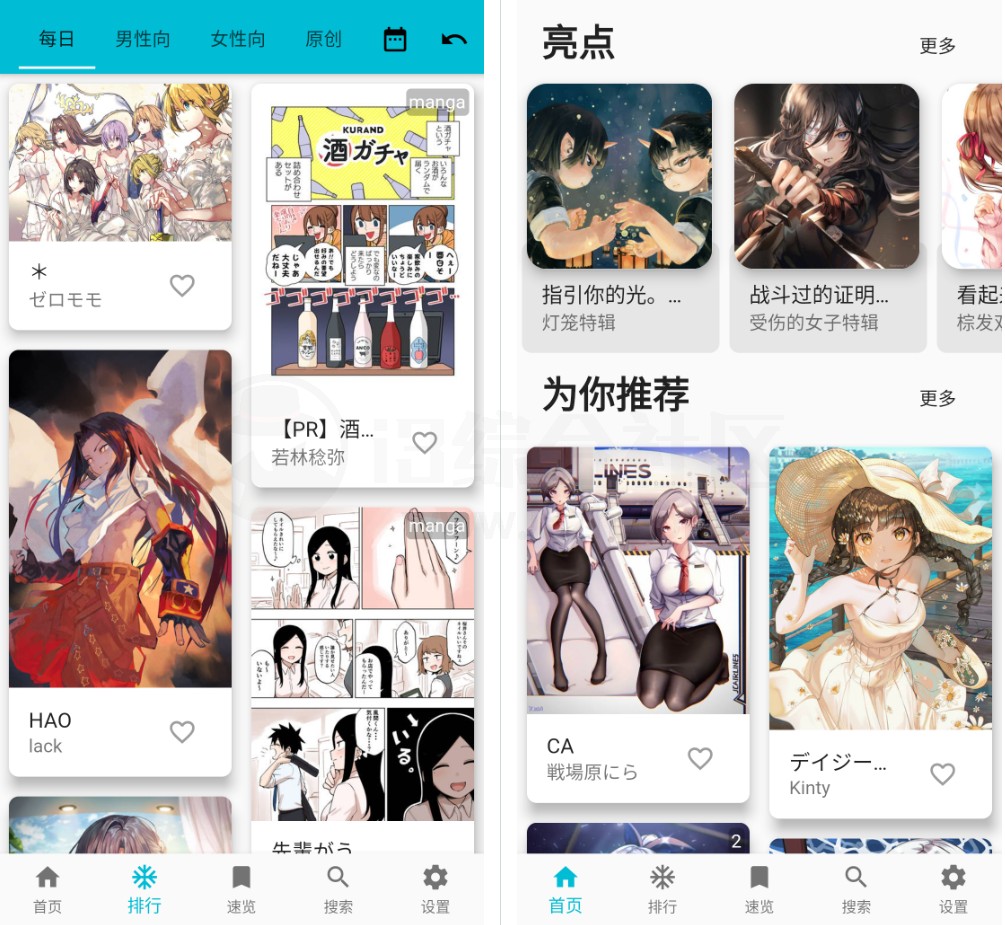Like the 【PR】酒 manga by 若林稔弥
This screenshot has width=1005, height=925.
pos(425,442)
